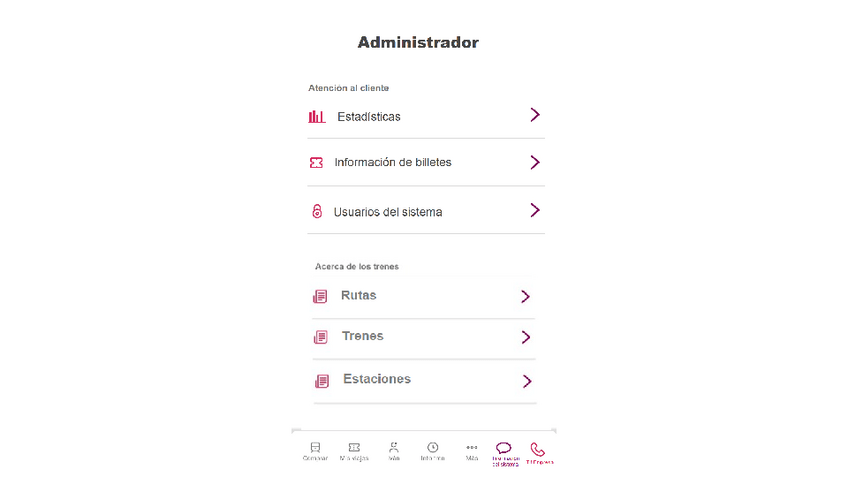Open Información de billetes
This screenshot has height=477, width=848.
point(425,162)
